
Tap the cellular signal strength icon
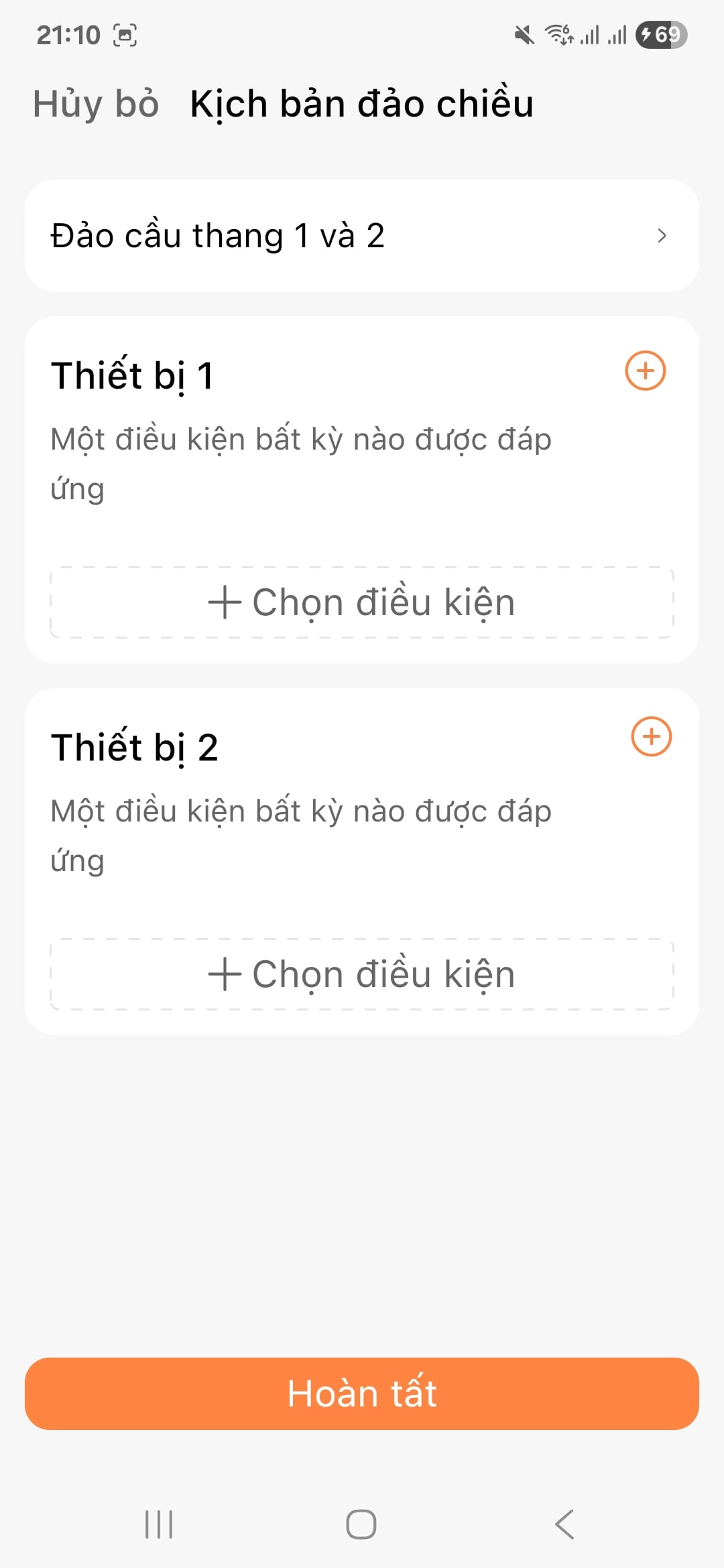pyautogui.click(x=588, y=35)
